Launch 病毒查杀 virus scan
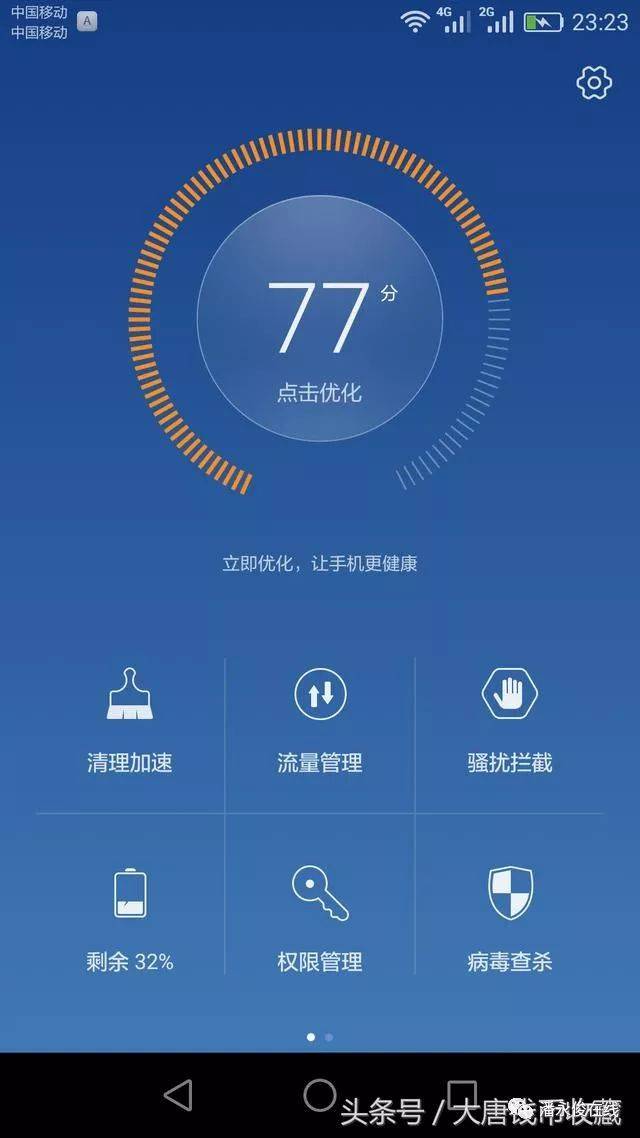The width and height of the screenshot is (640, 1138). pyautogui.click(x=510, y=918)
